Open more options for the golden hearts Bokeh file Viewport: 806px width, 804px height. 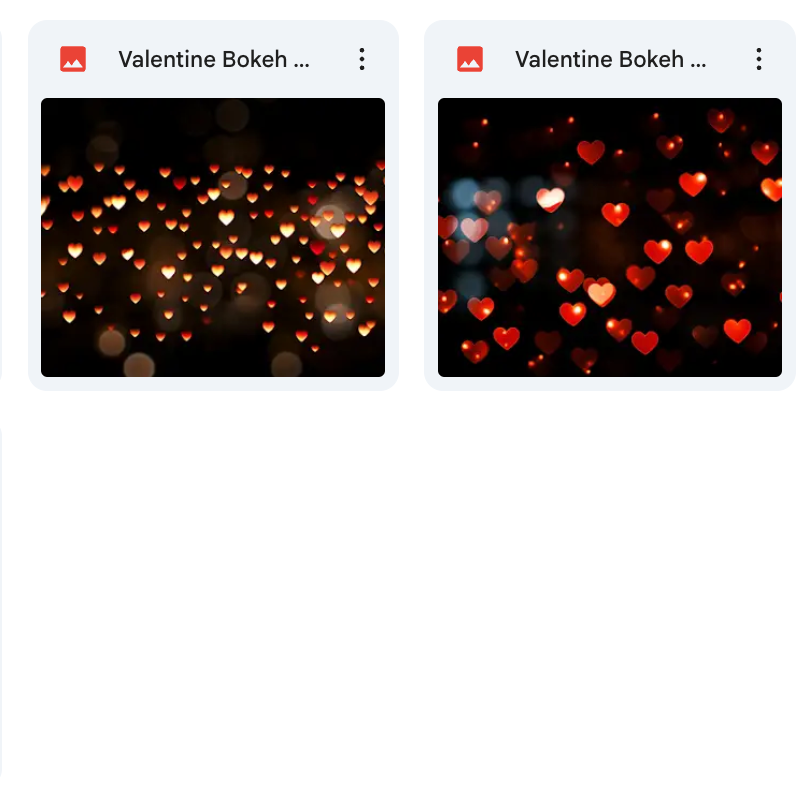pos(362,59)
